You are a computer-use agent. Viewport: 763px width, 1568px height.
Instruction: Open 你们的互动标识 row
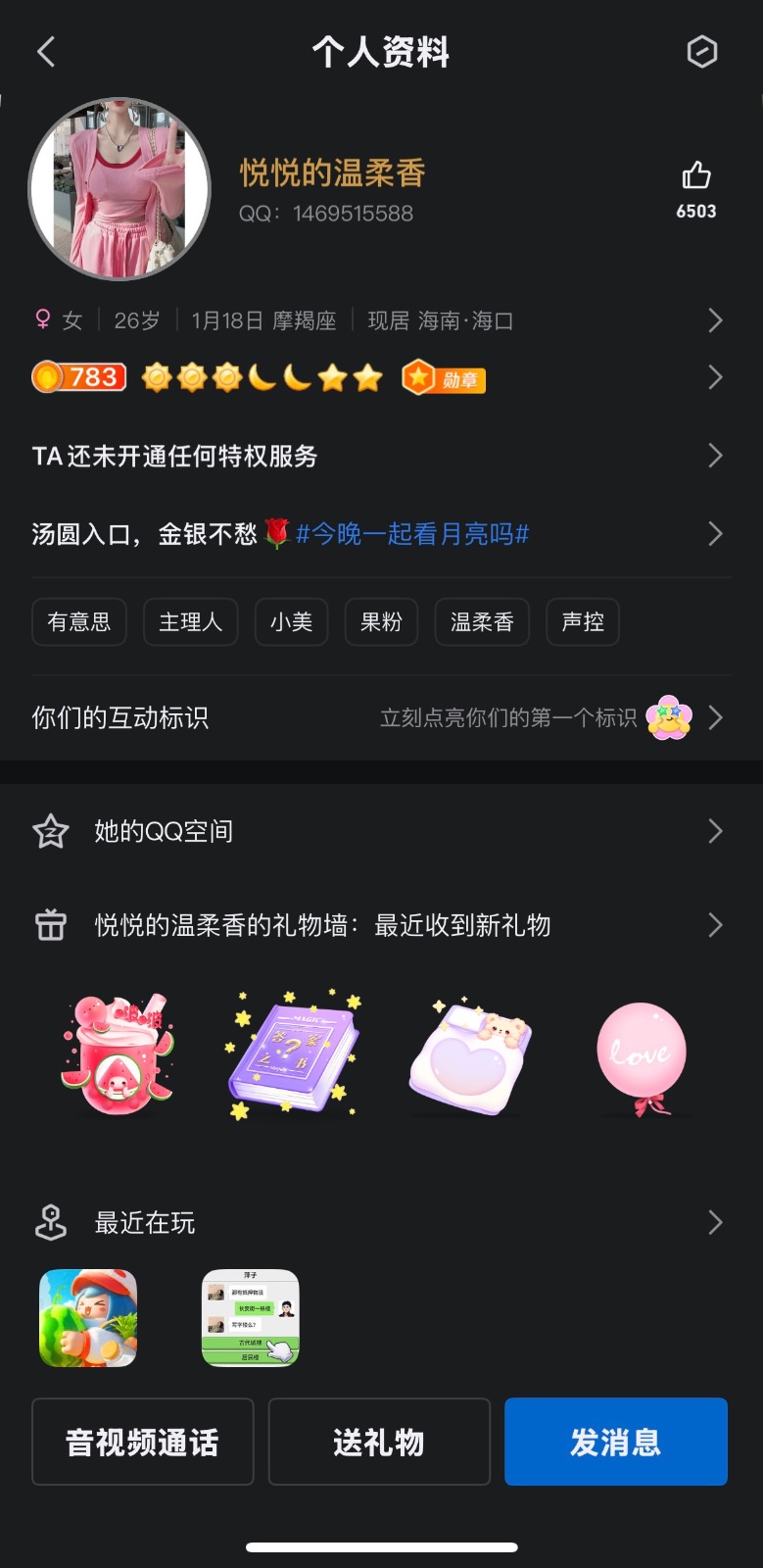[x=380, y=717]
